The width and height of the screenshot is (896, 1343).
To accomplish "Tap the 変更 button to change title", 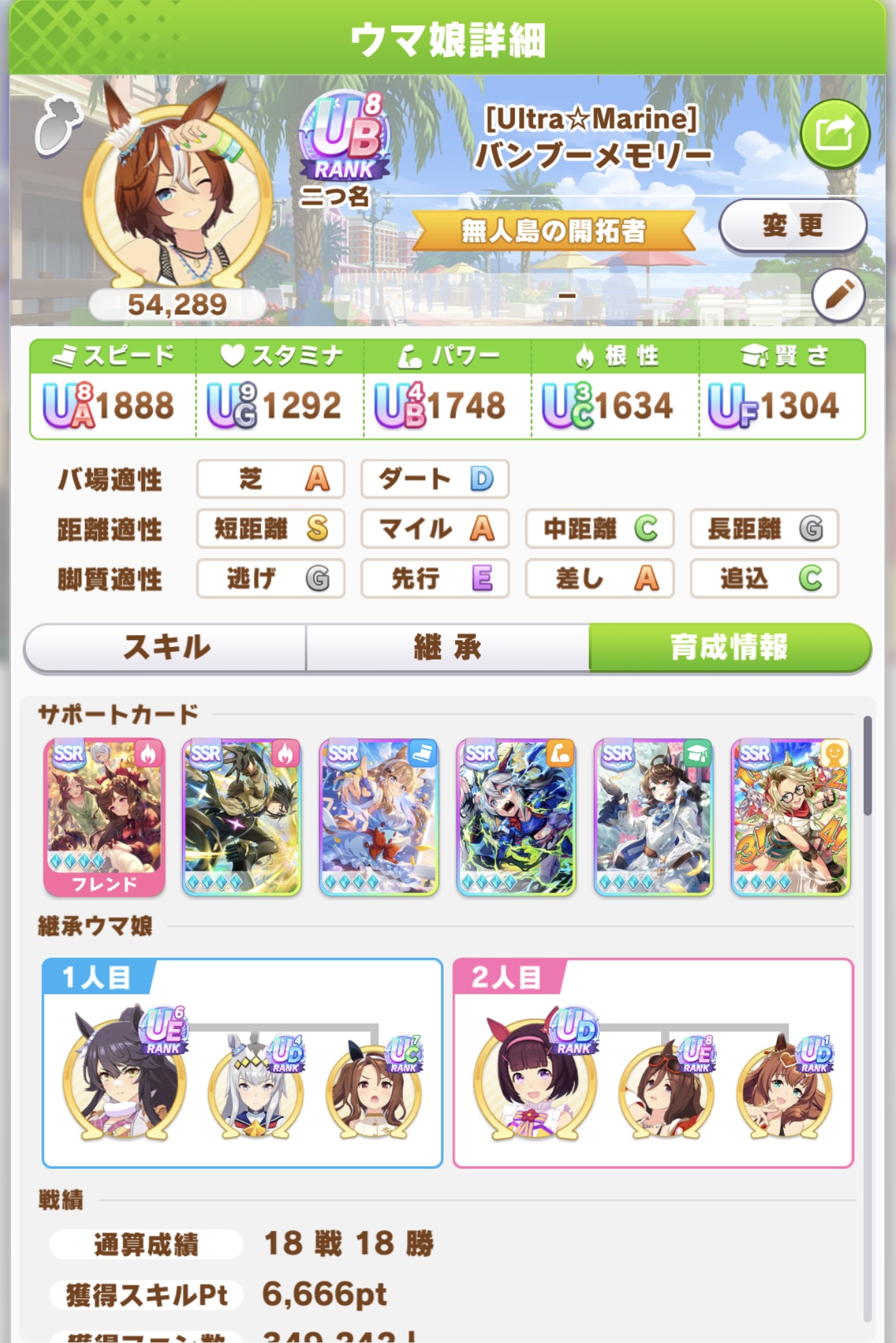I will point(793,226).
